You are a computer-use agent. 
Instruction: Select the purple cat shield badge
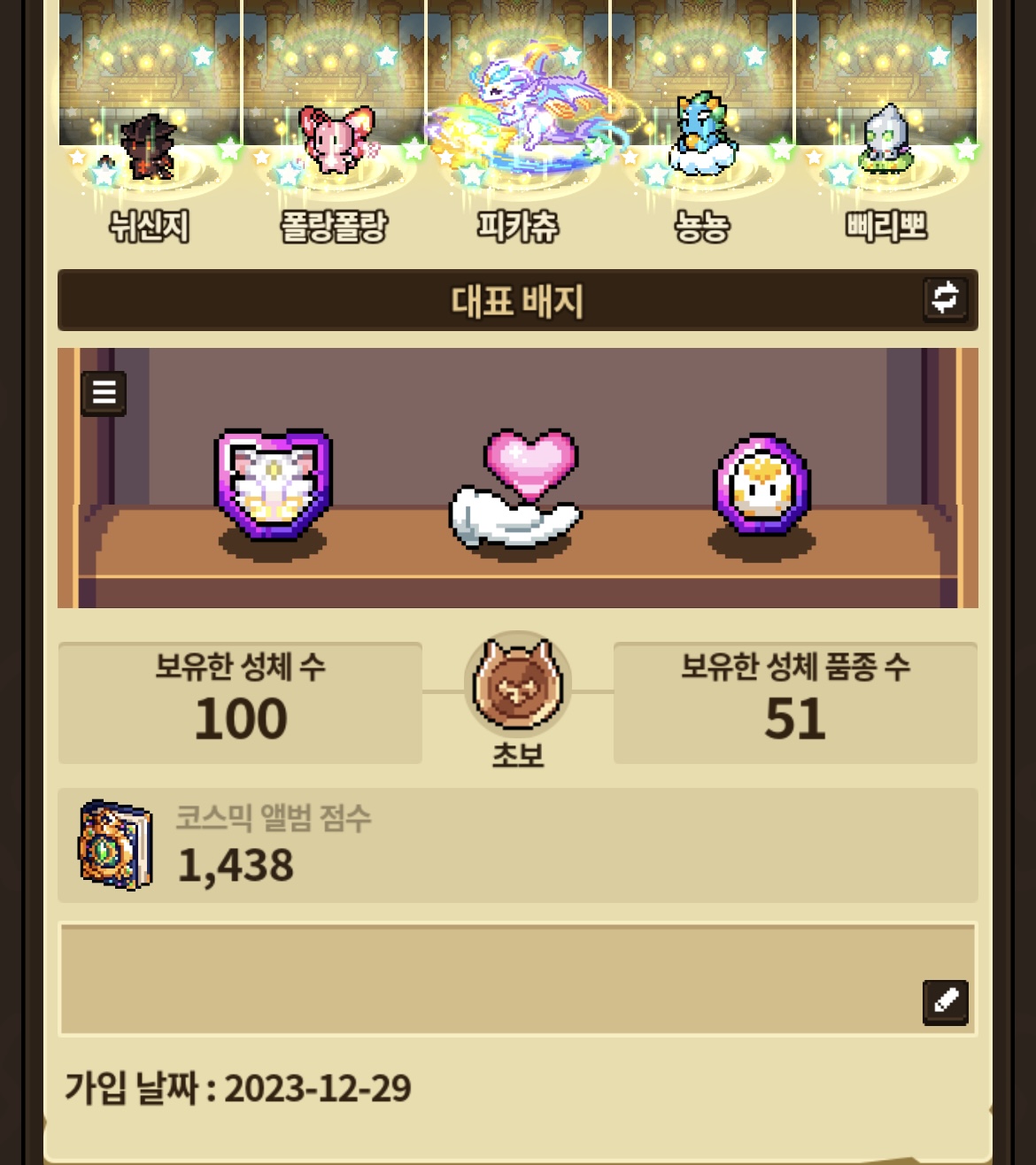click(274, 483)
